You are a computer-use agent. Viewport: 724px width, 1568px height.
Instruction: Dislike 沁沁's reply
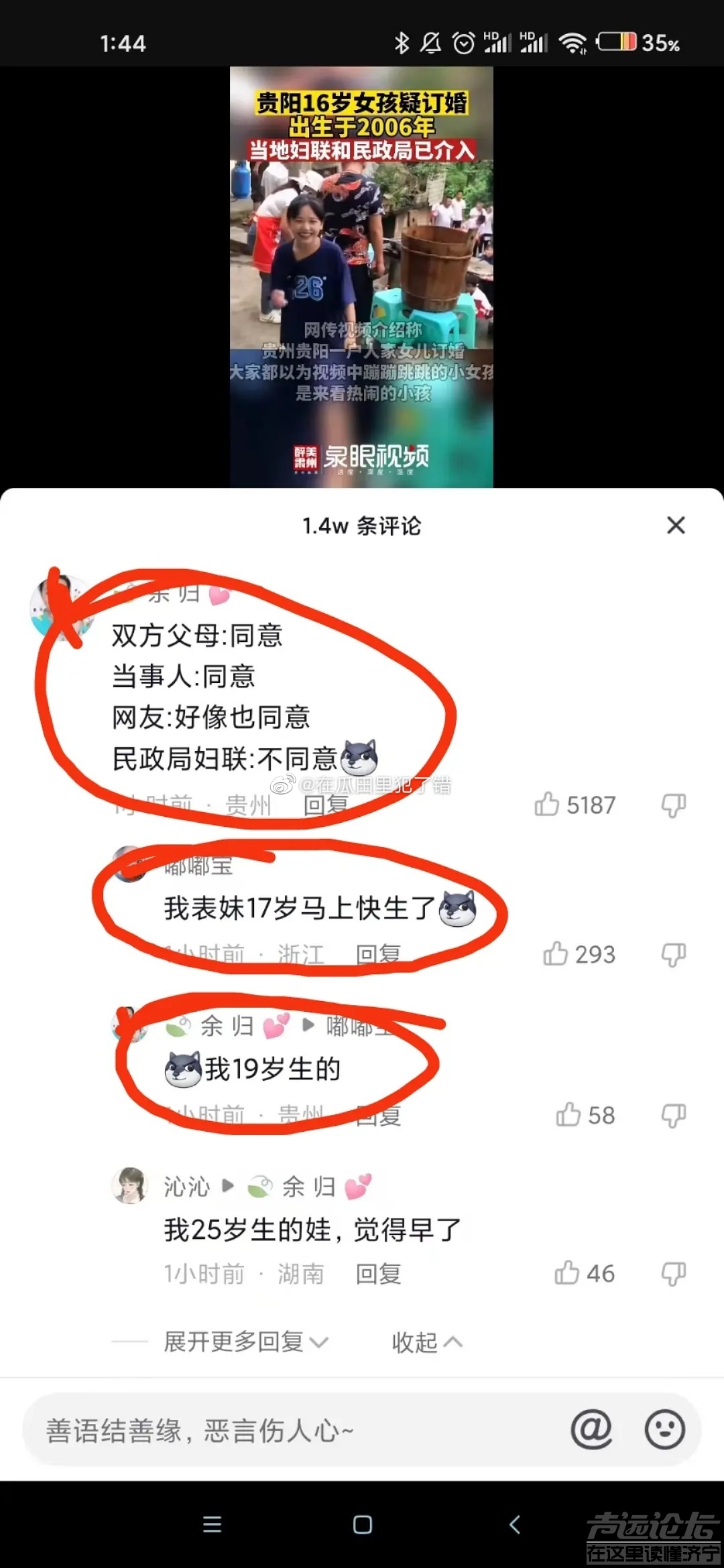coord(673,1274)
